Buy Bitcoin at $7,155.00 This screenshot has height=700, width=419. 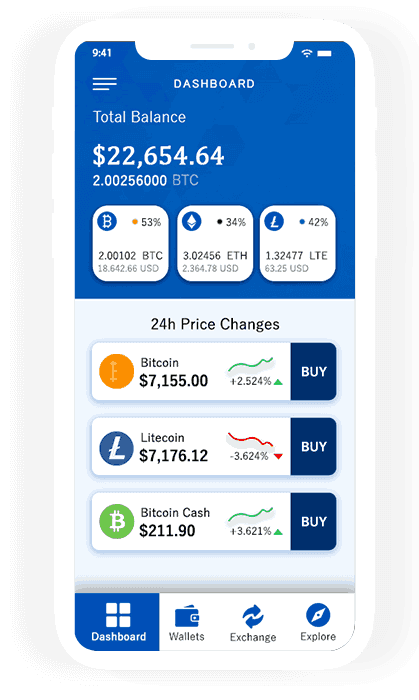[x=313, y=371]
